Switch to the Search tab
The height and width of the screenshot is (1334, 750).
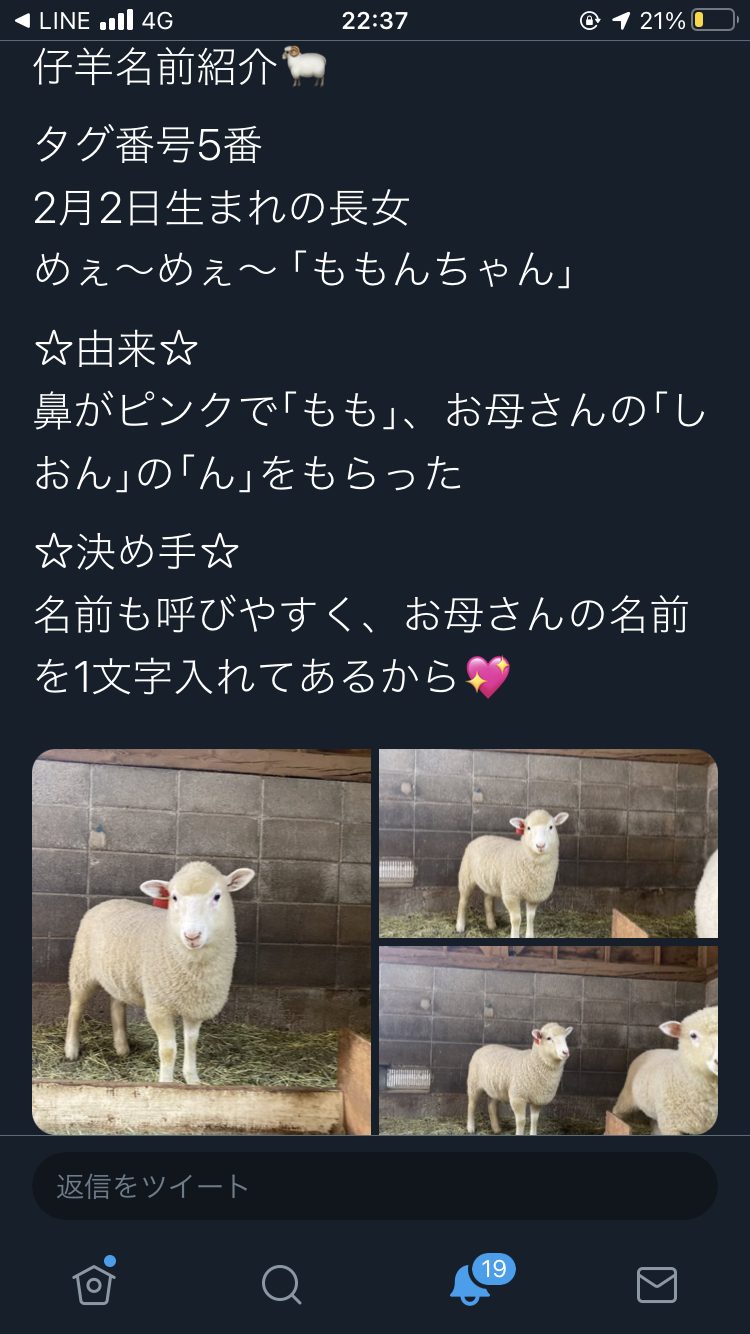[281, 1284]
